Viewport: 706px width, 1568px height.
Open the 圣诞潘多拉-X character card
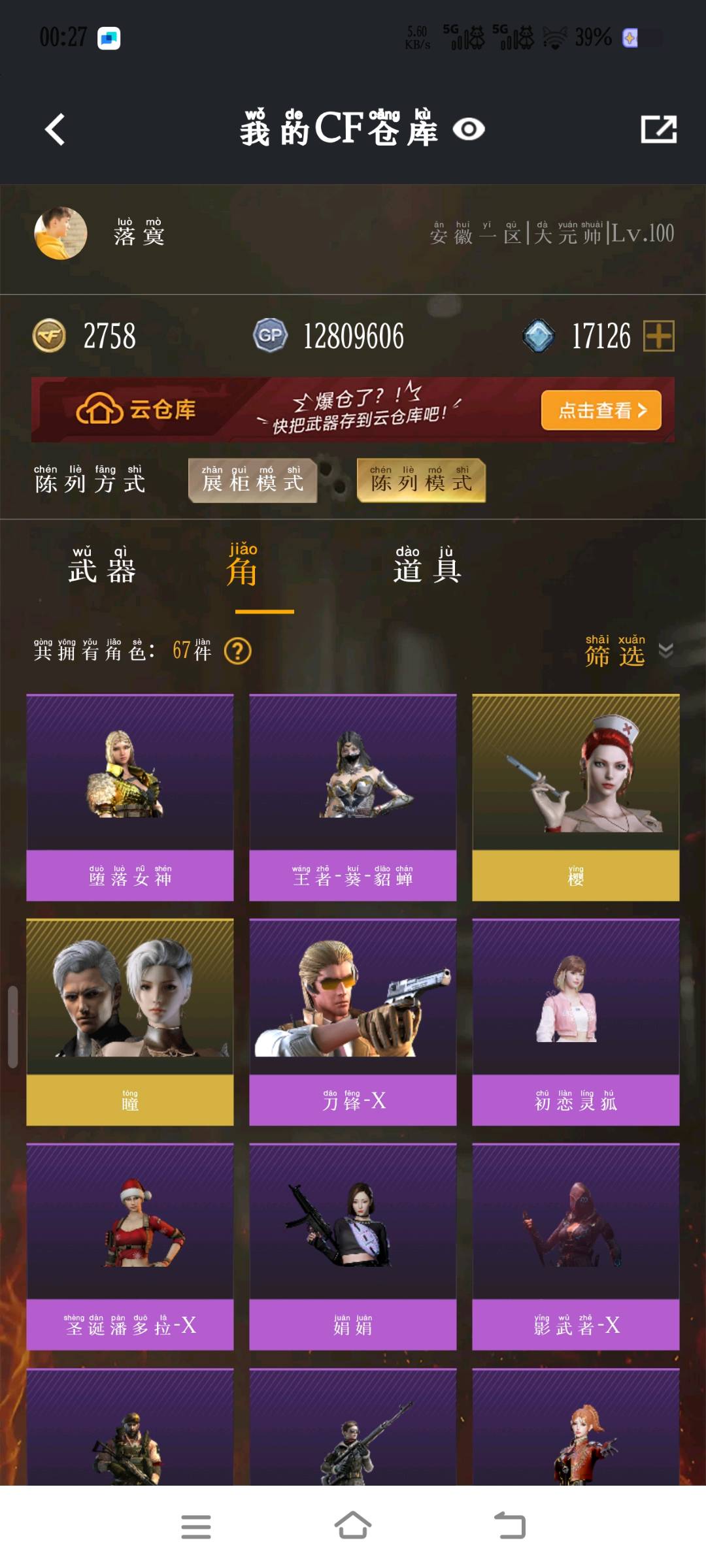[129, 1246]
